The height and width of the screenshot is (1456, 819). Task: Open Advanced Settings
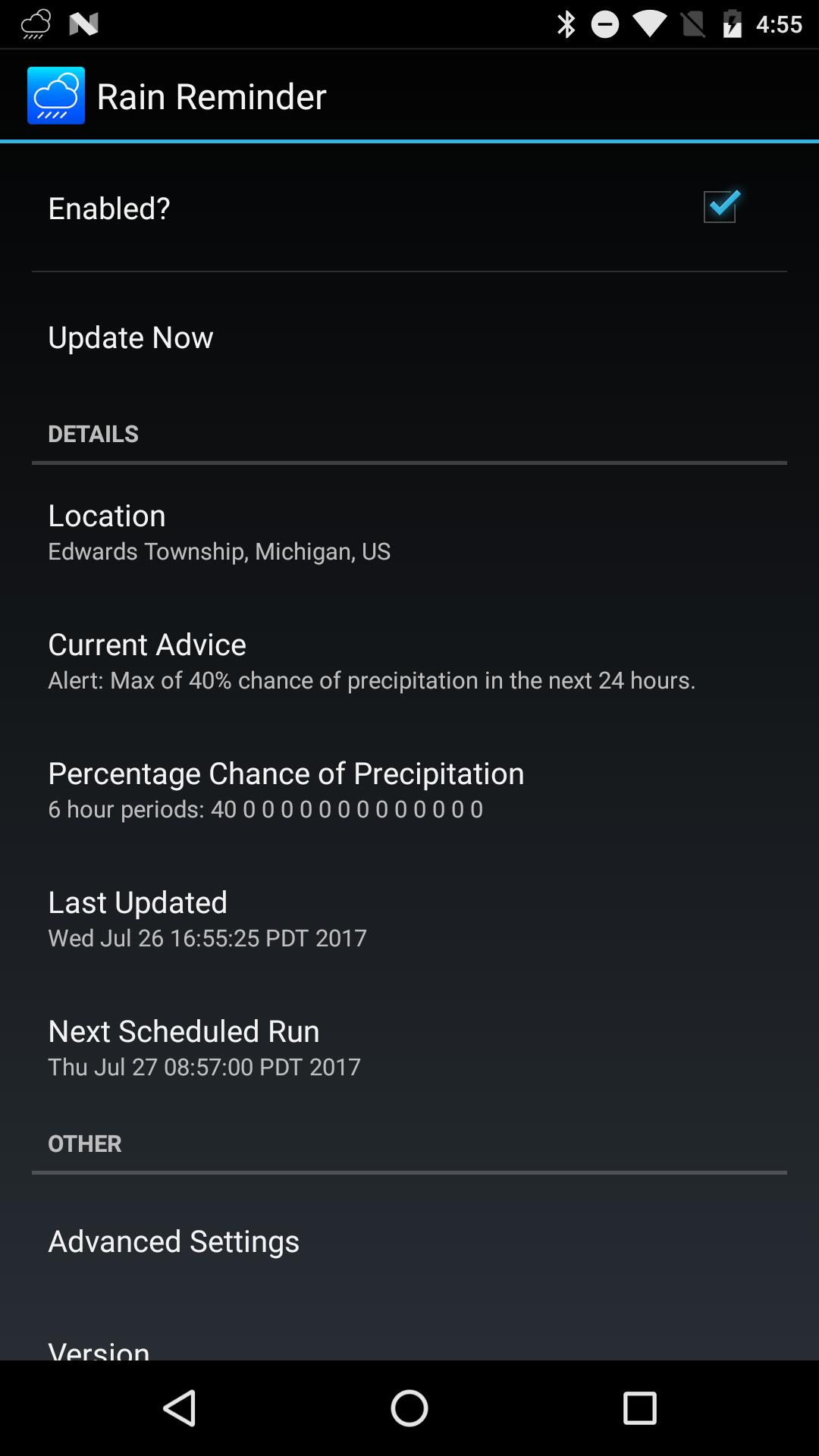coord(409,1241)
